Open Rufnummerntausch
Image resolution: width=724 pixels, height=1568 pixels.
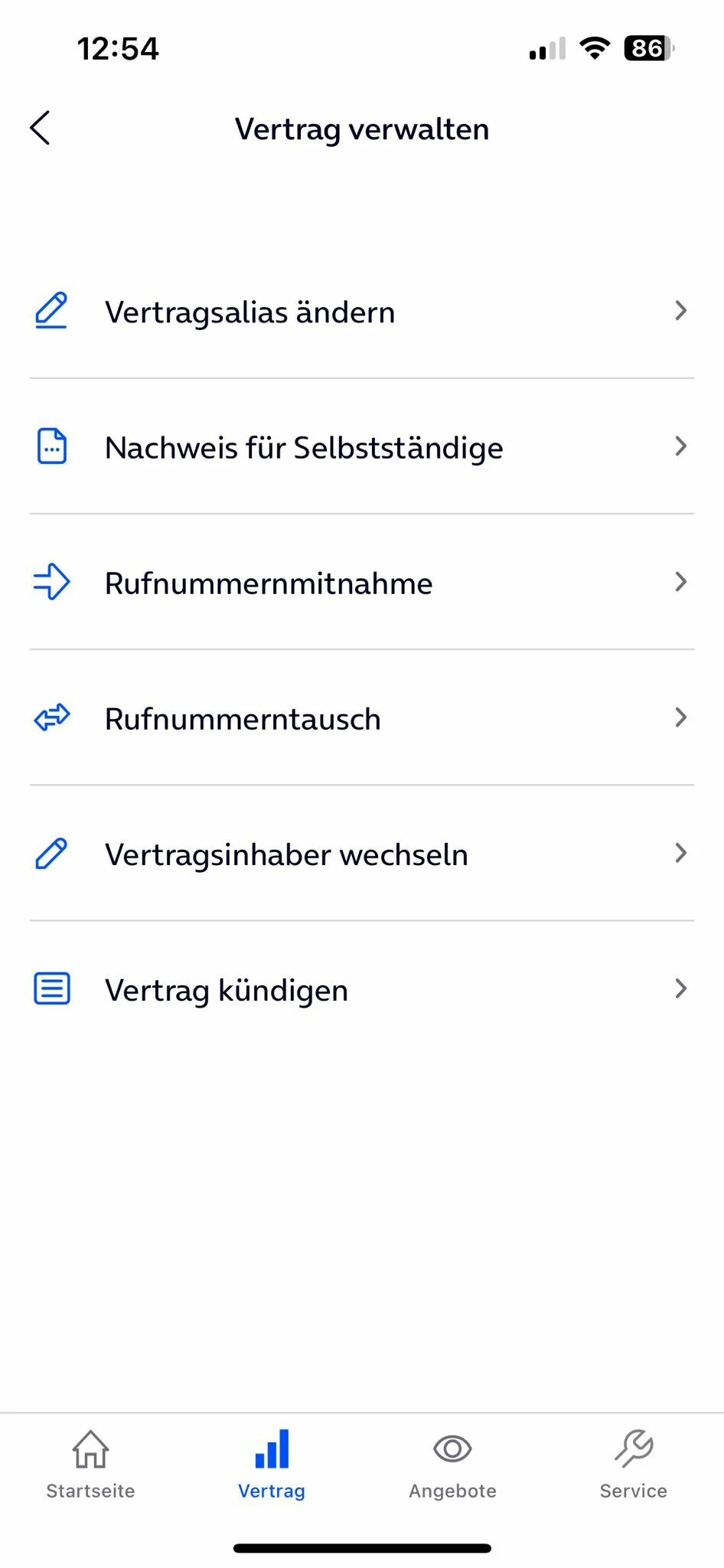[x=361, y=718]
